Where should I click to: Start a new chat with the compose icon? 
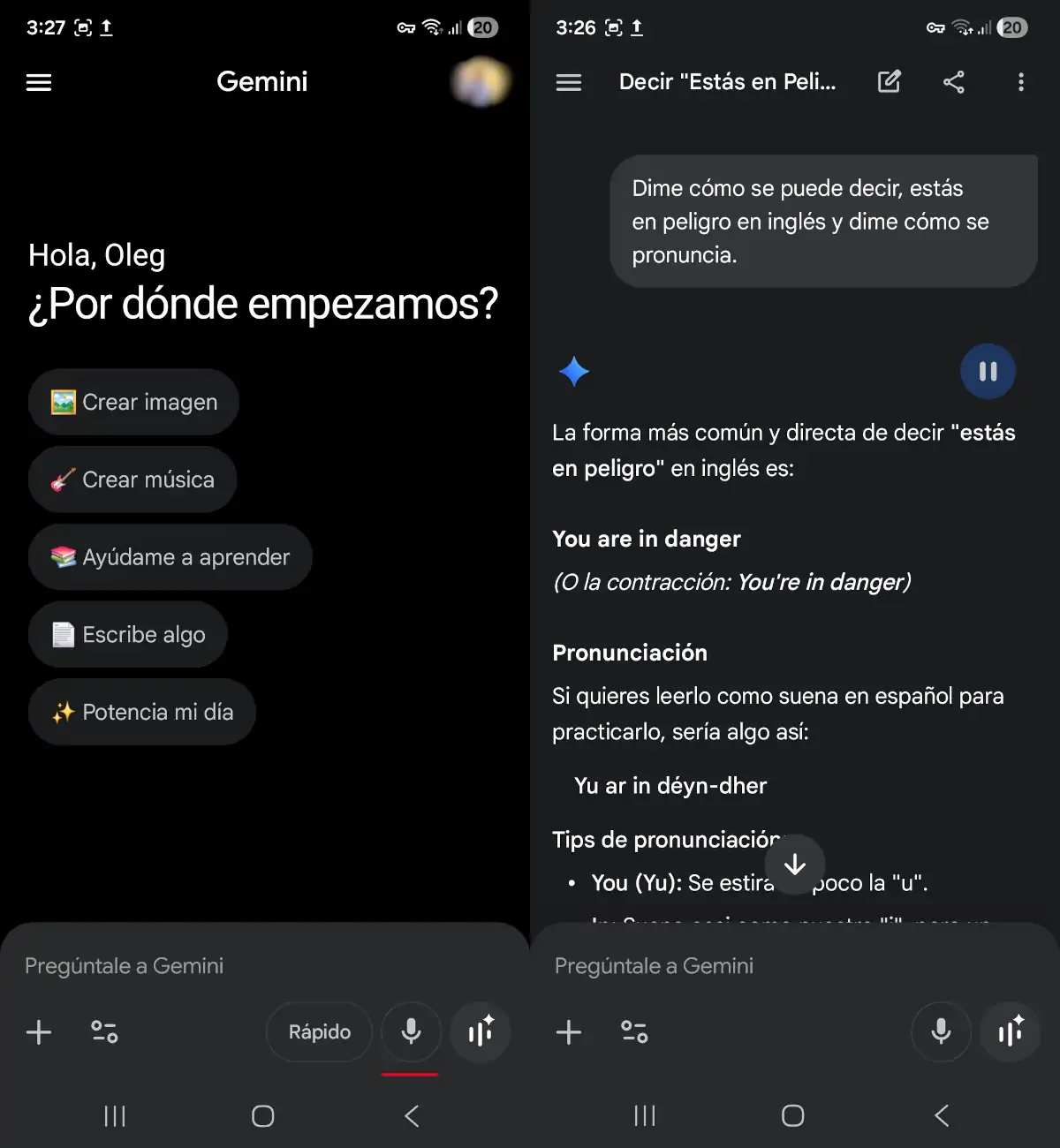890,82
